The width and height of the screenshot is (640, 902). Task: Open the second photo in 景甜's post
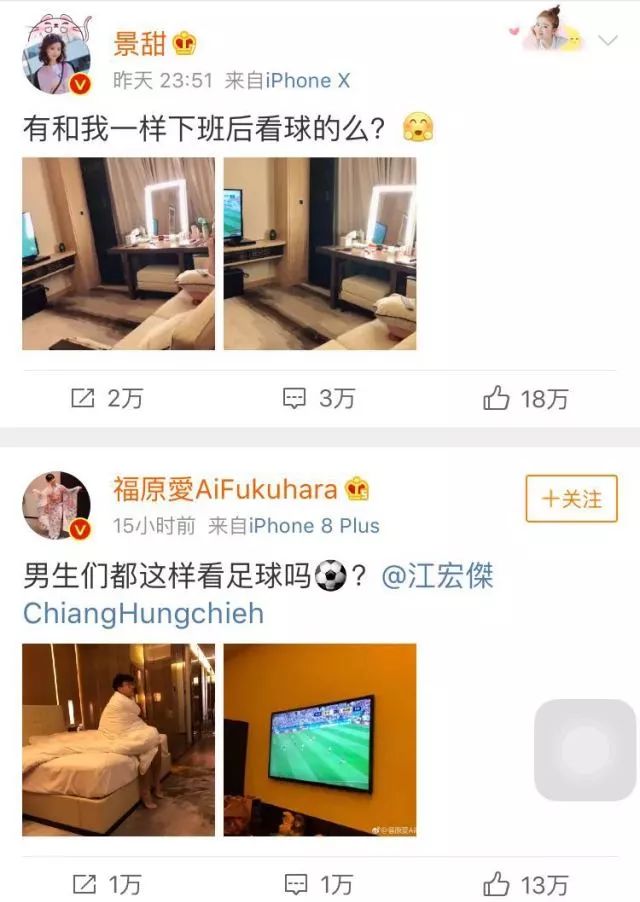pyautogui.click(x=319, y=253)
